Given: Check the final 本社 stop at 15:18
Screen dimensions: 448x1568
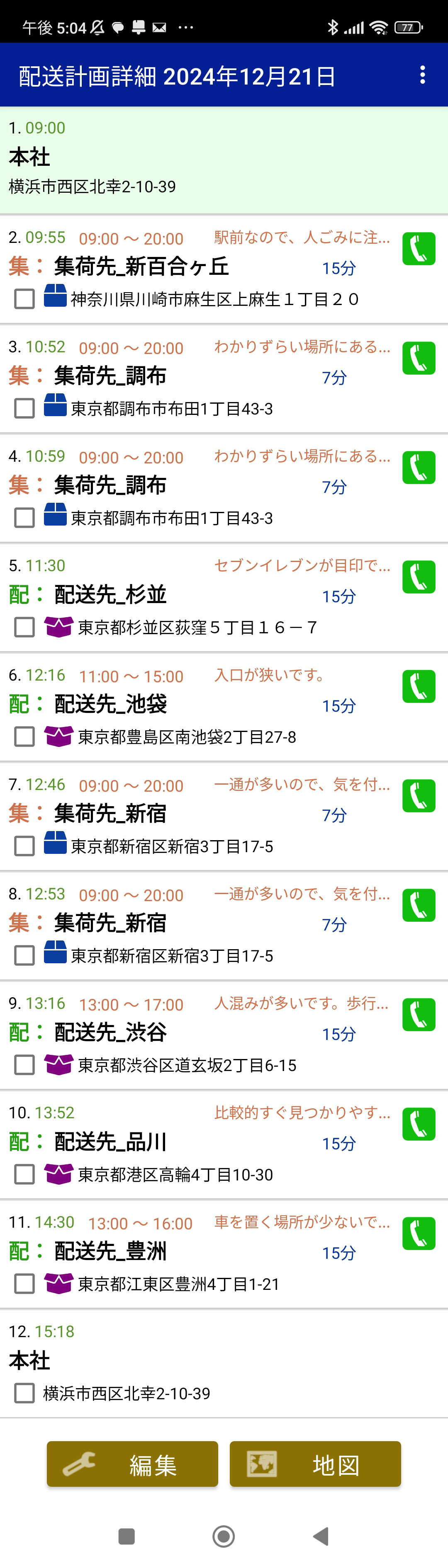Looking at the screenshot, I should coord(24,1393).
